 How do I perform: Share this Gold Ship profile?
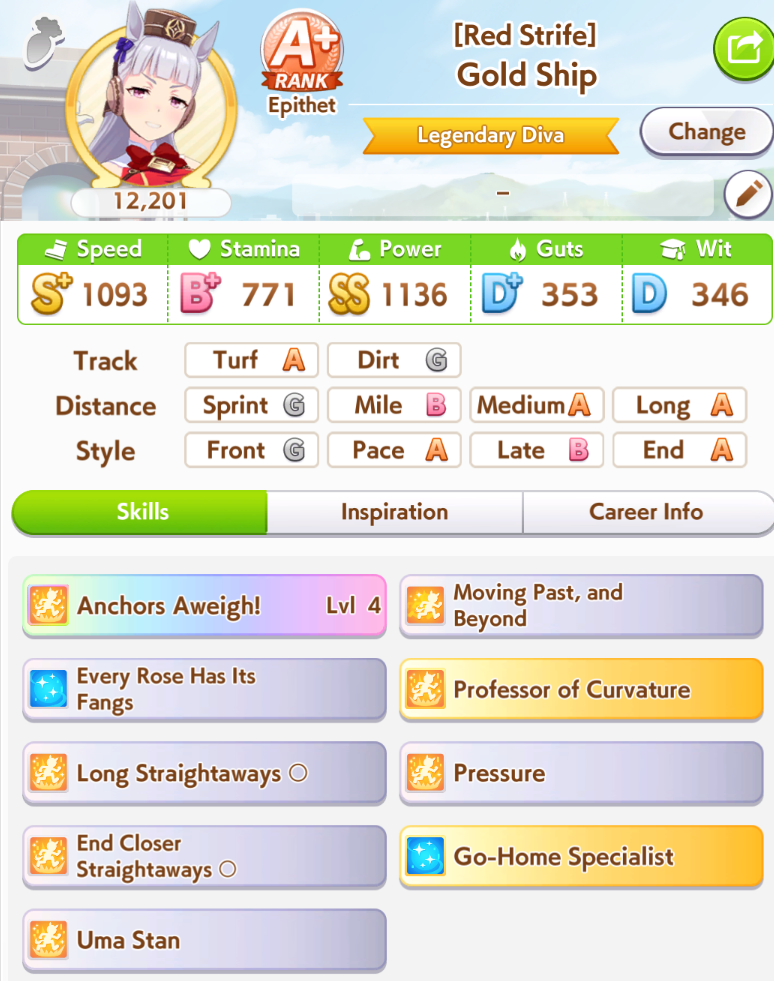click(x=743, y=48)
